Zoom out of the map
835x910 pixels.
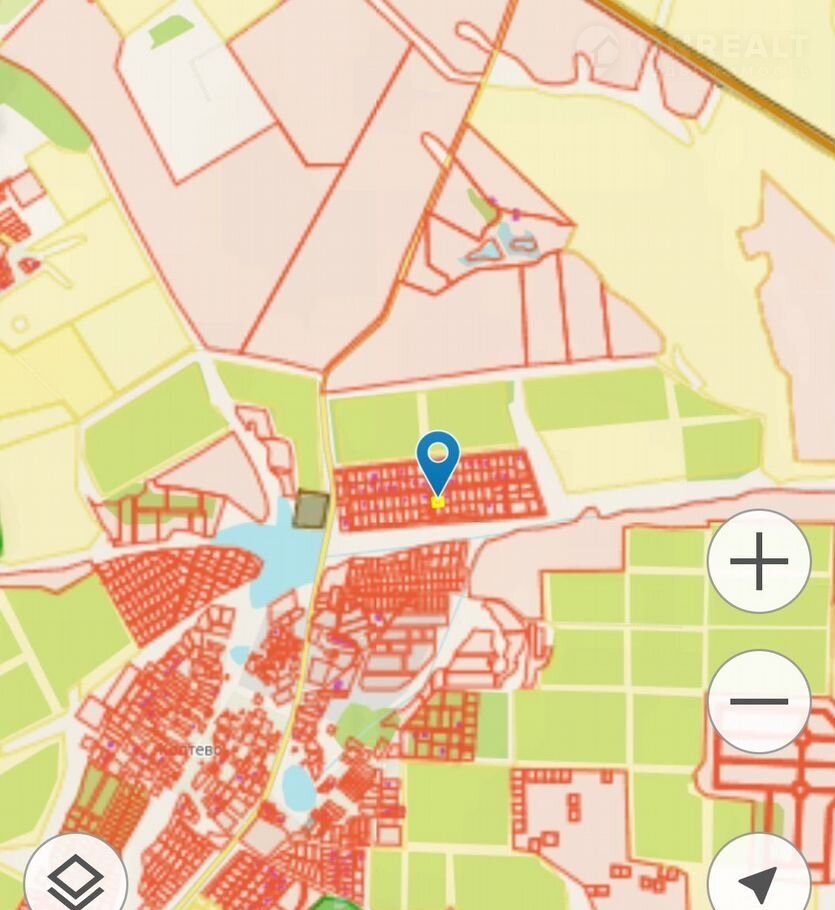(758, 702)
